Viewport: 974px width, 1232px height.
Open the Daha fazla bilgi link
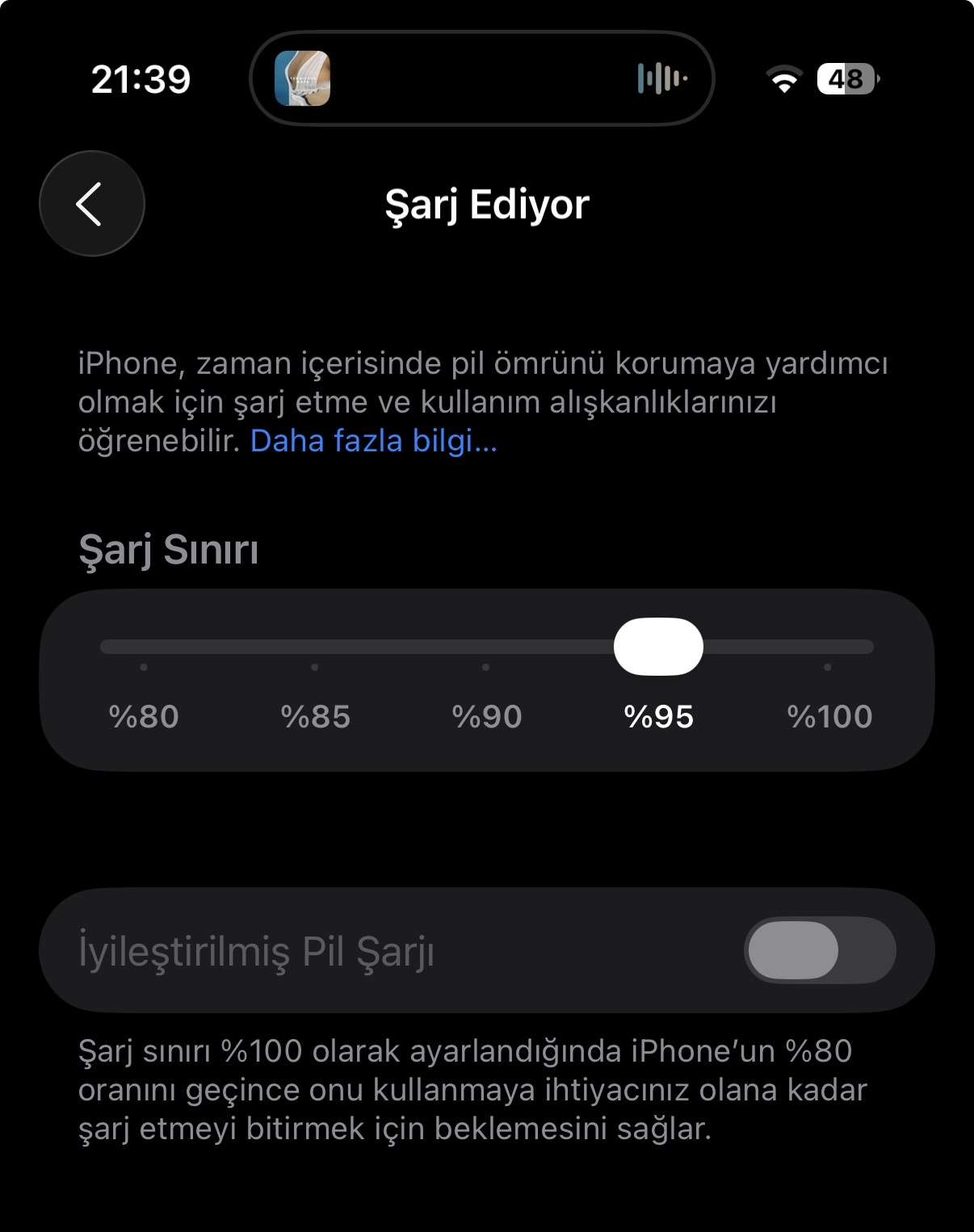coord(373,441)
